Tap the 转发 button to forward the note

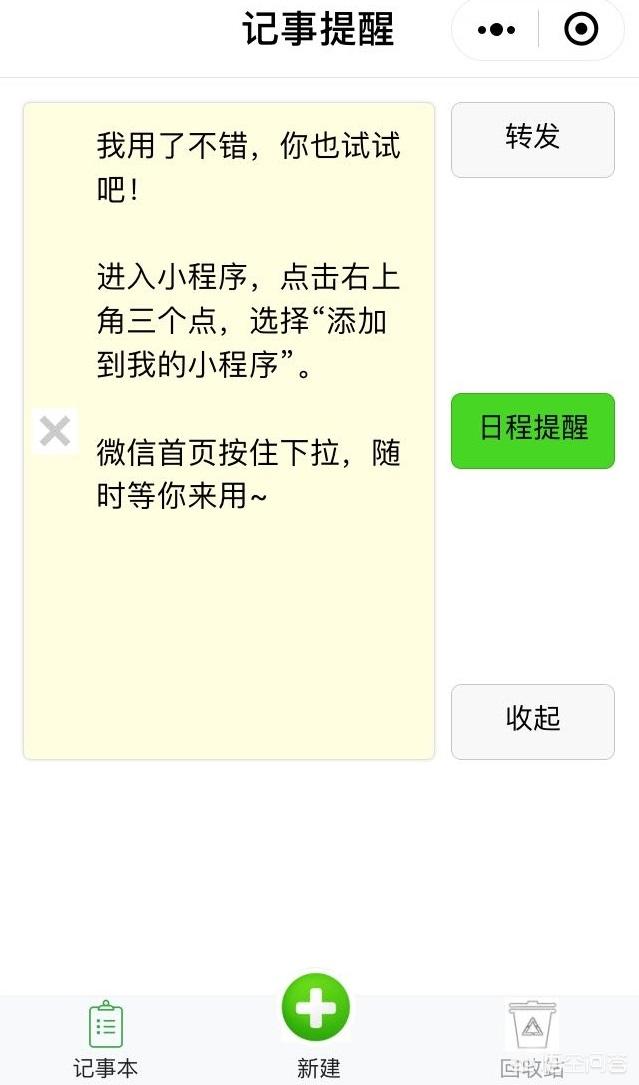click(532, 140)
